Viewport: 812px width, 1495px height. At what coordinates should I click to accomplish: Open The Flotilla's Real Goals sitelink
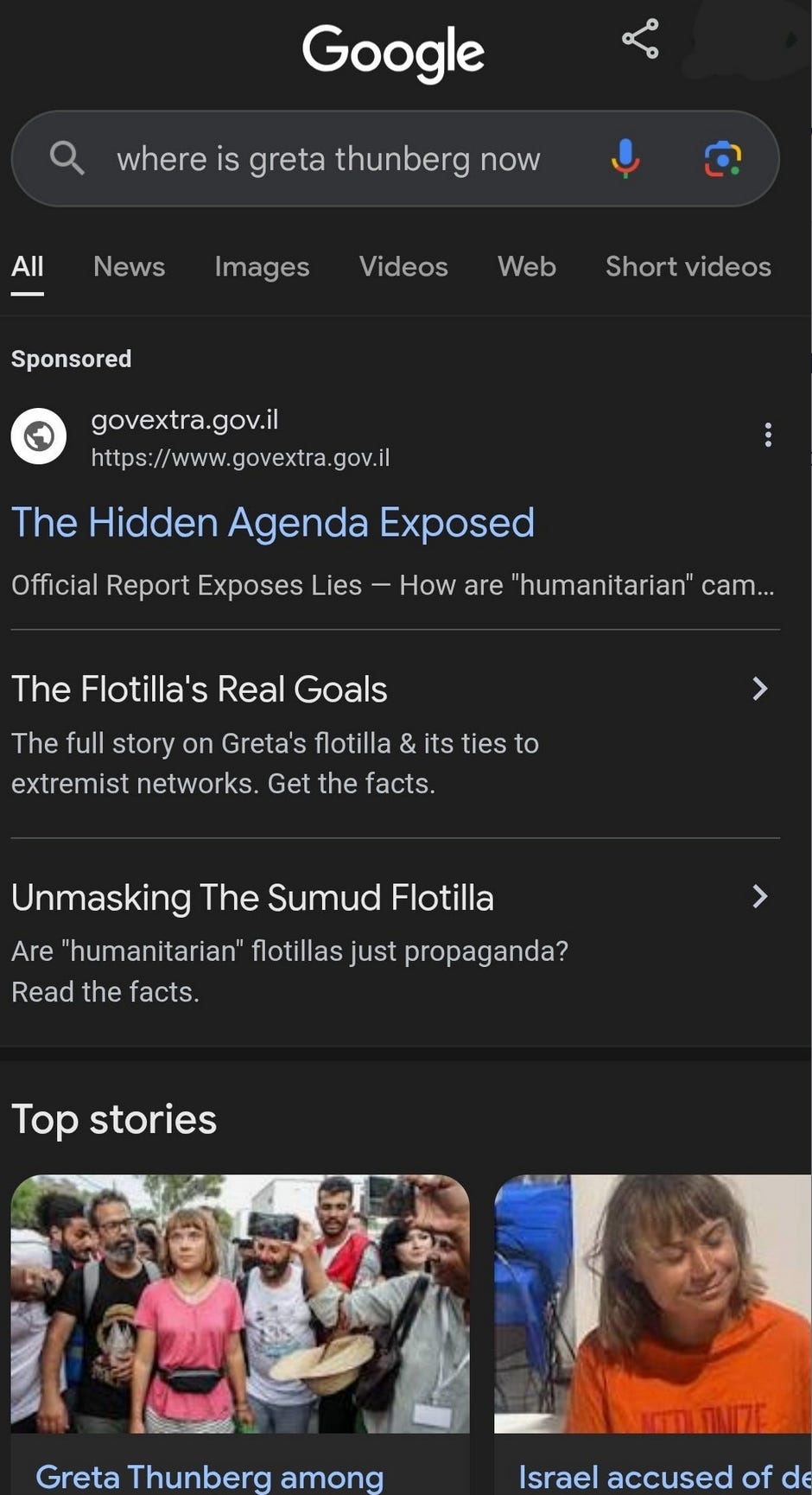click(200, 690)
